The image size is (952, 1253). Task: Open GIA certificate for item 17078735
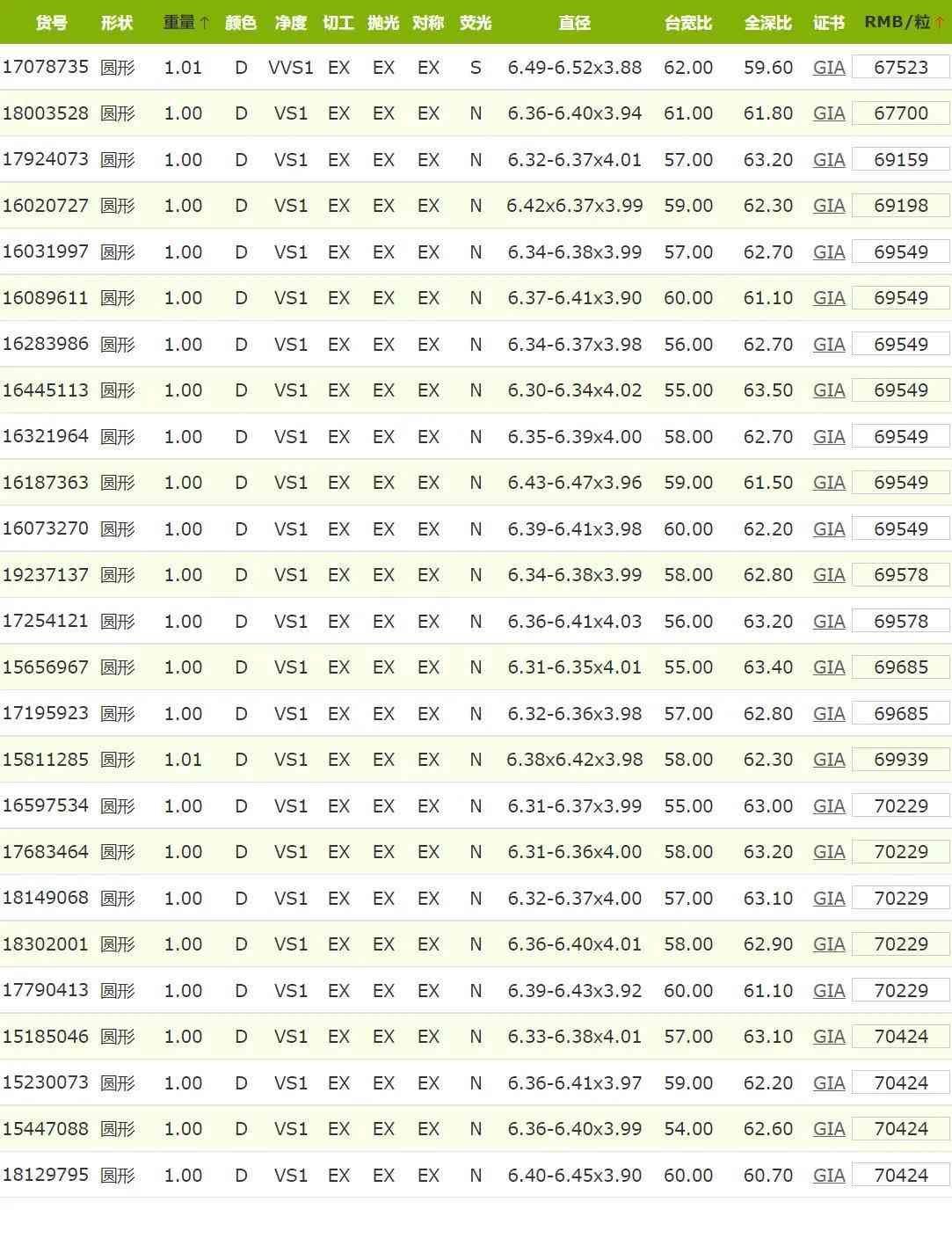point(829,68)
